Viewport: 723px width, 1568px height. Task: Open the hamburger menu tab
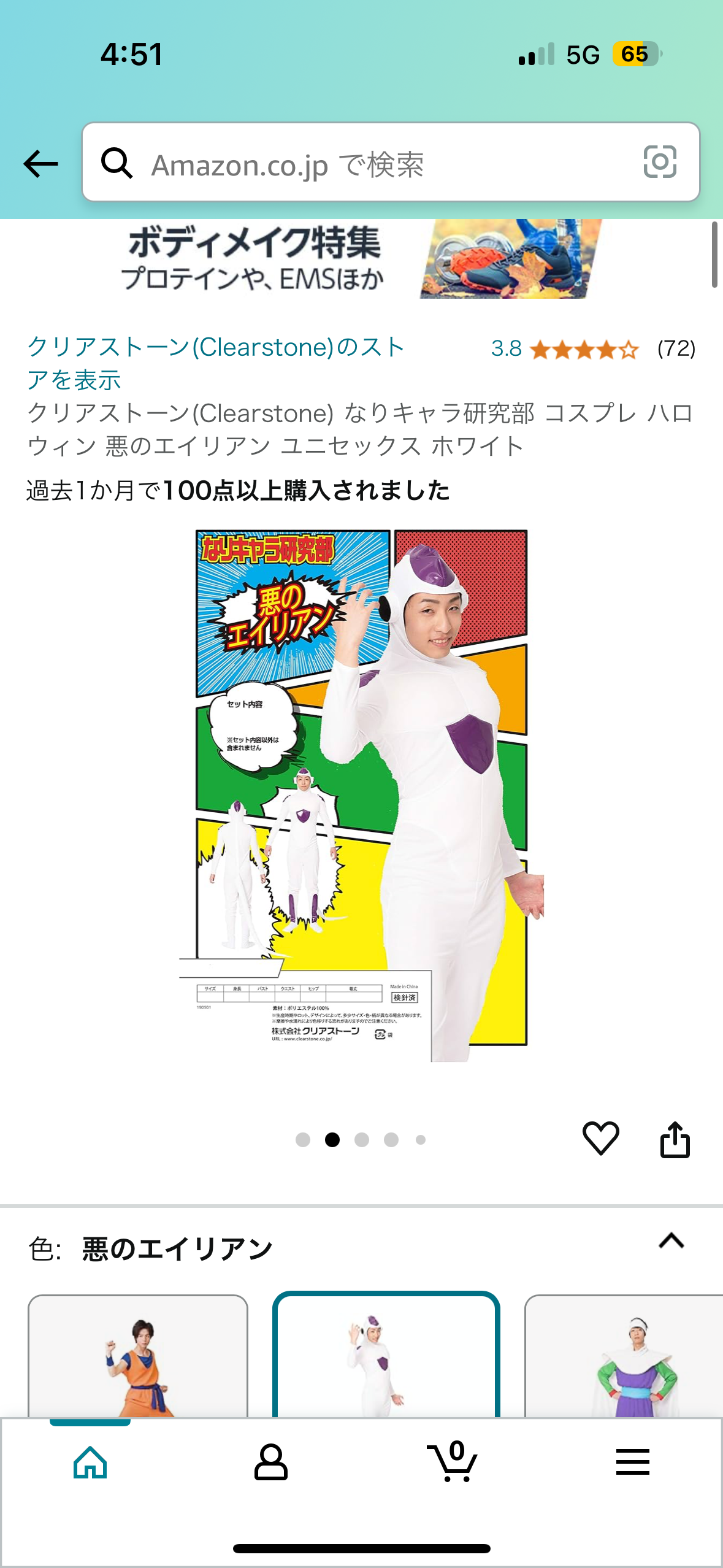[x=632, y=1462]
